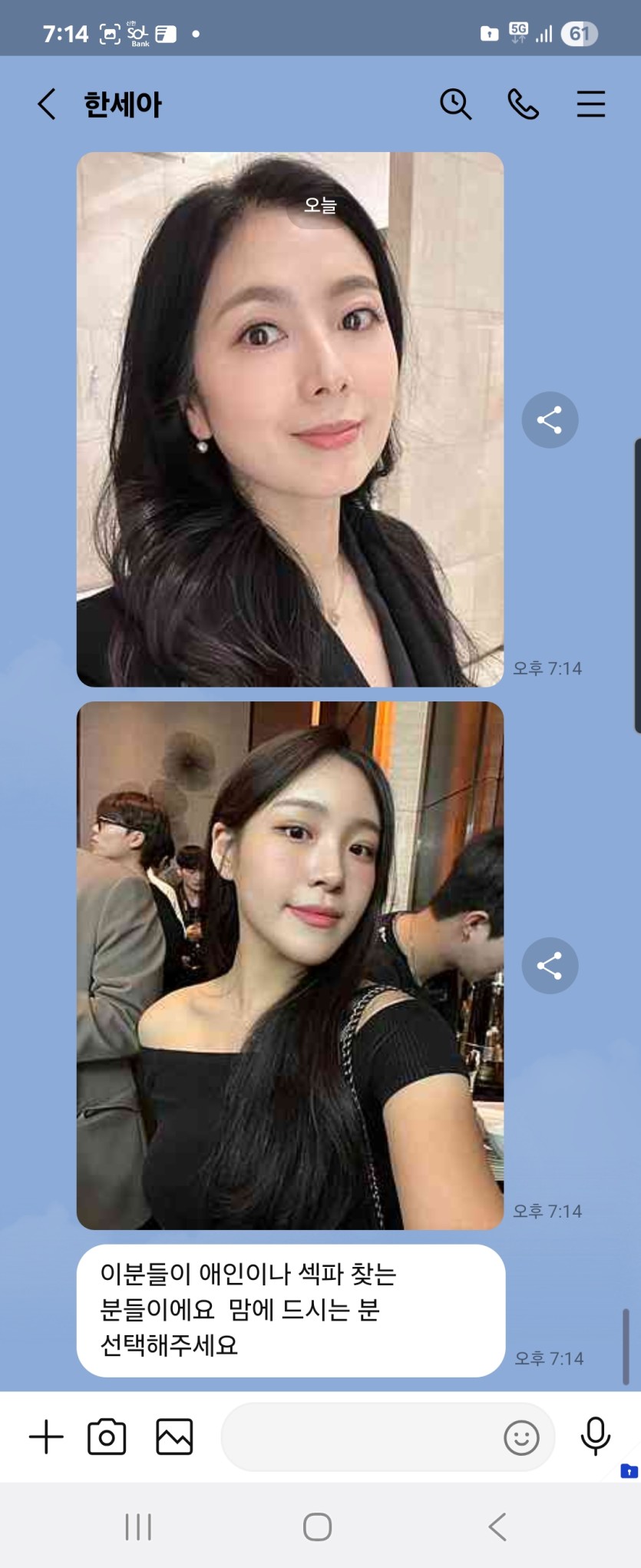Open the second photo in black top
This screenshot has width=641, height=1568.
[290, 965]
